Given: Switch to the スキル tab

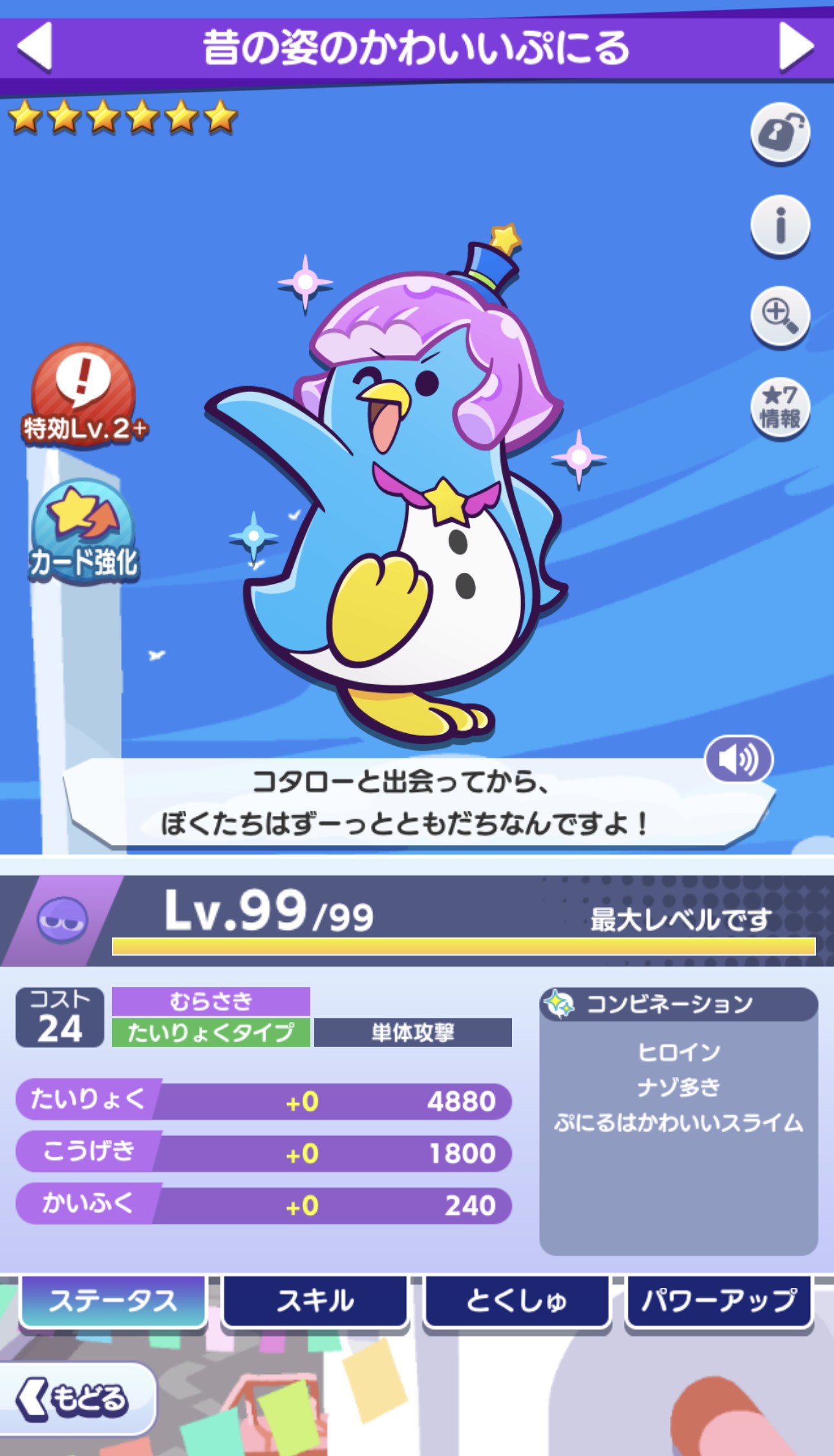Looking at the screenshot, I should [315, 1301].
